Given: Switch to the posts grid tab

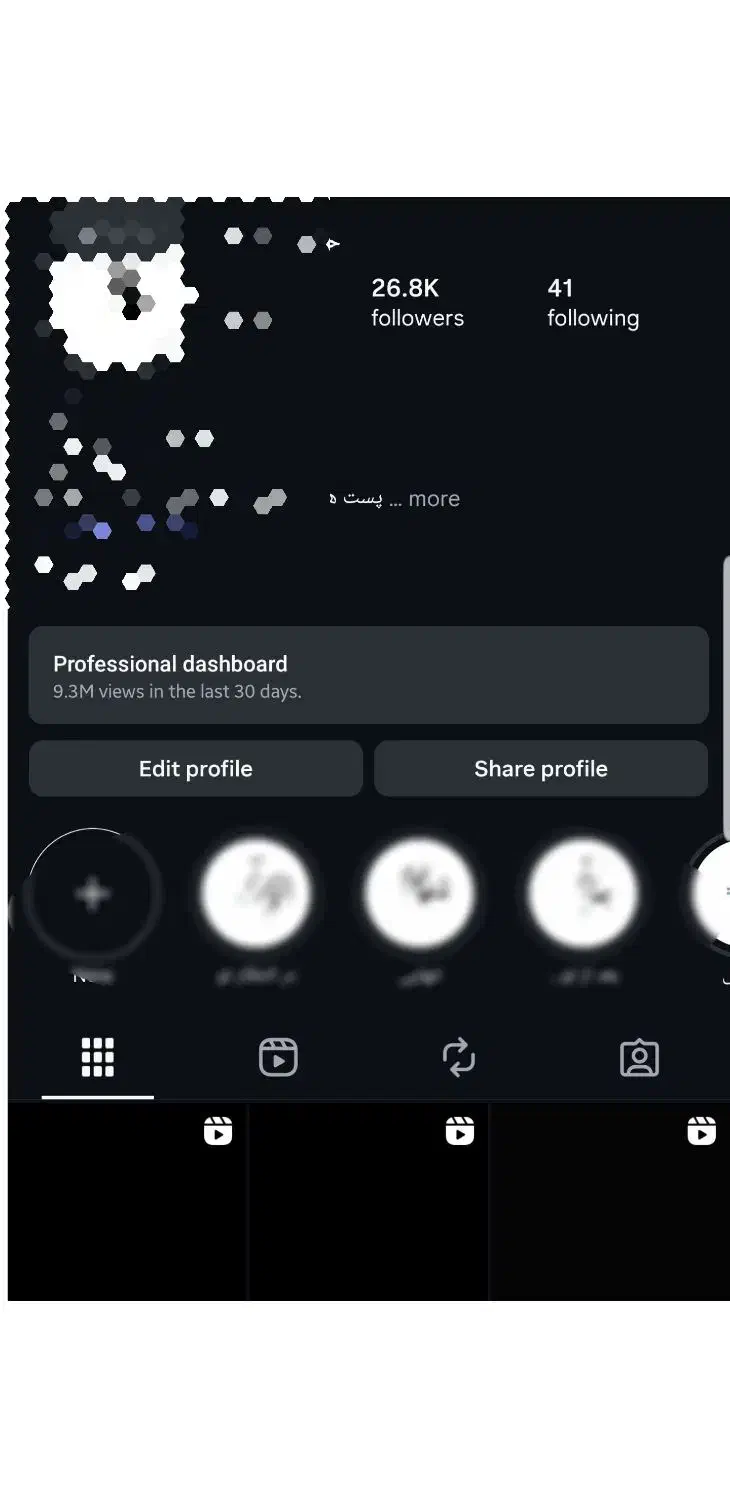Looking at the screenshot, I should pyautogui.click(x=98, y=1057).
